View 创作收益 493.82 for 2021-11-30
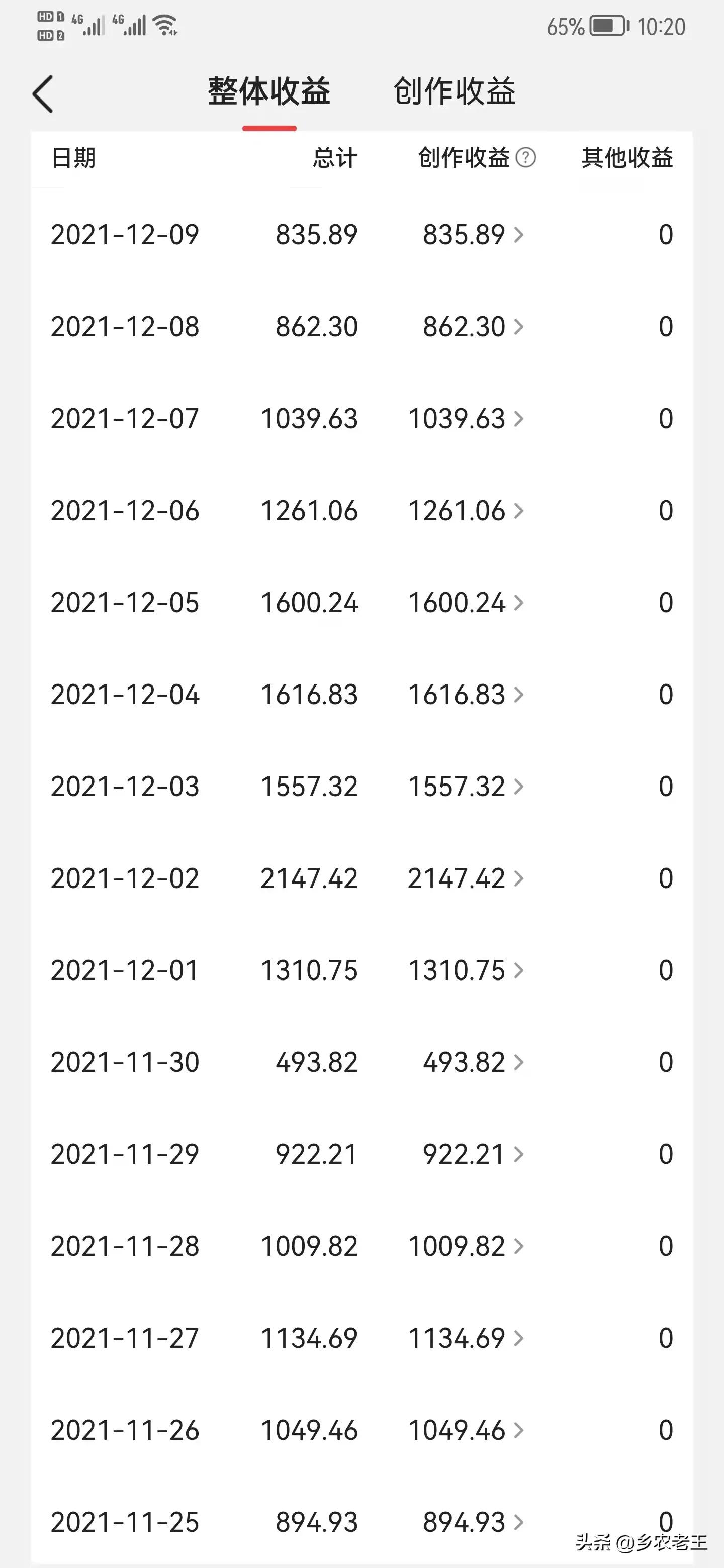 [x=473, y=1062]
